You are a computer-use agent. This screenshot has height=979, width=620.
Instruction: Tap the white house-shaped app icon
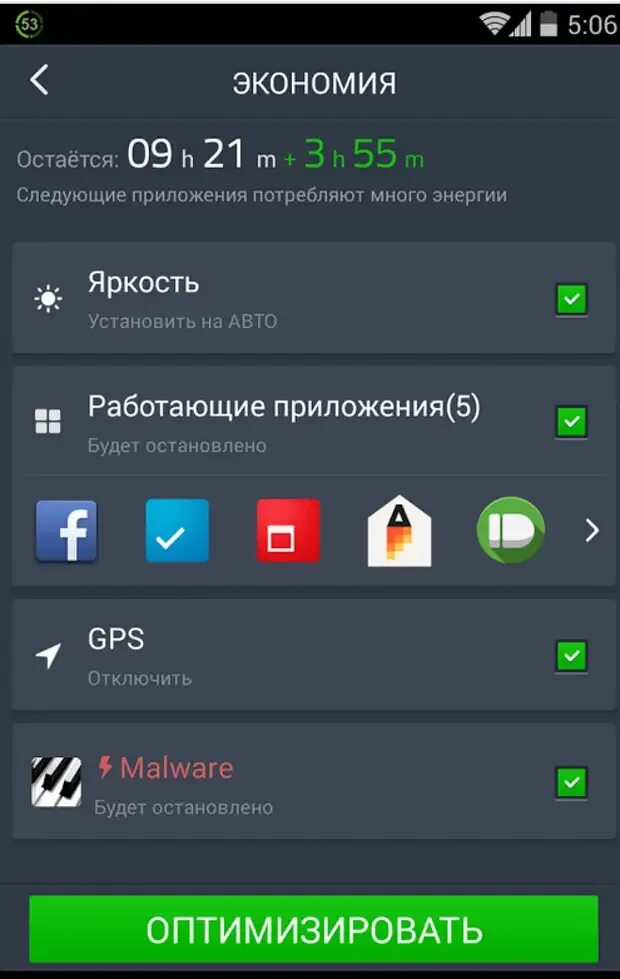pos(399,531)
